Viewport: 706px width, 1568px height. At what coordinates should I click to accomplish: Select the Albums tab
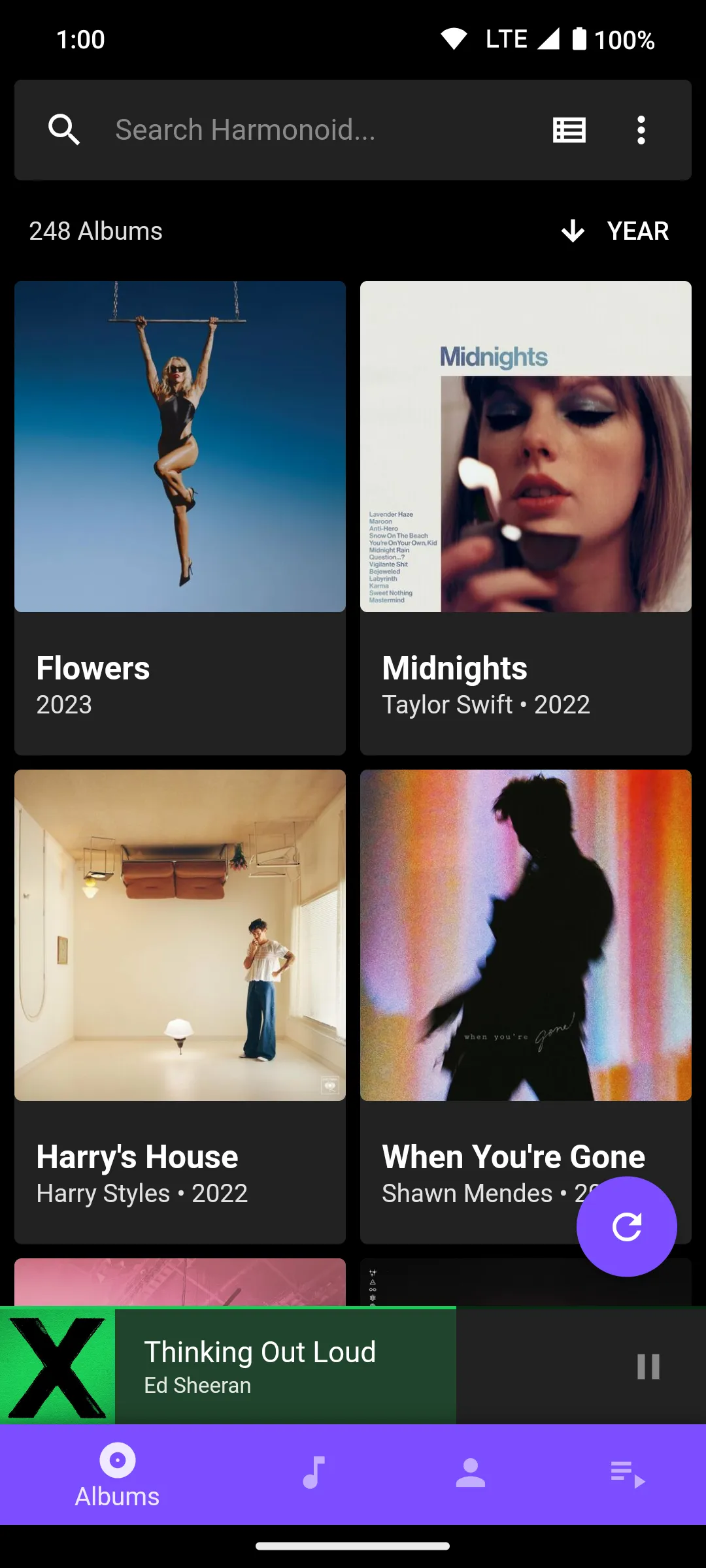tap(118, 1474)
